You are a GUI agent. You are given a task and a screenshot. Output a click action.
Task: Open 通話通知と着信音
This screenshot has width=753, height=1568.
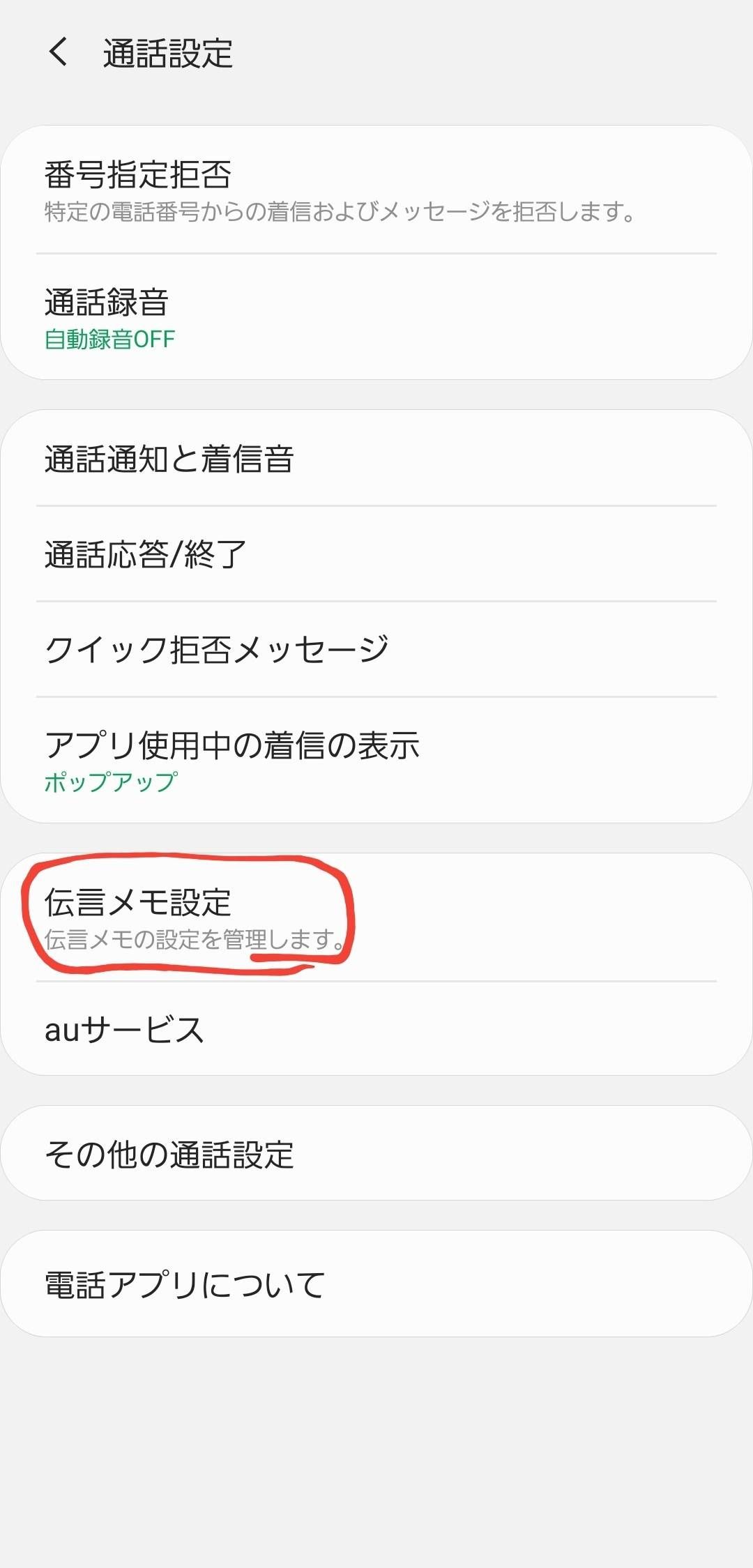coord(376,459)
